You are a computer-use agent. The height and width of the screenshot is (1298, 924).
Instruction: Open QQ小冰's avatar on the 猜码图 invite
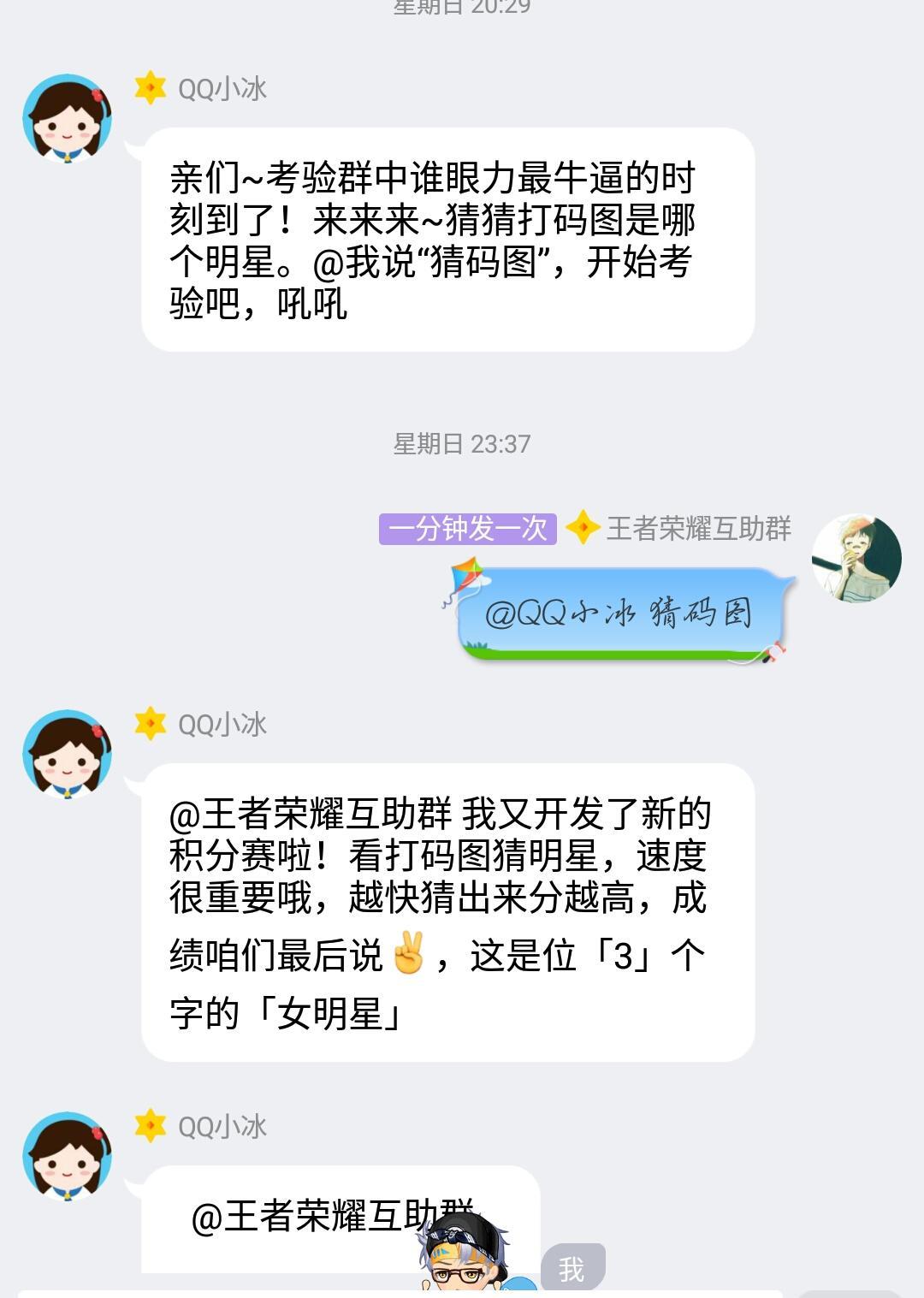click(68, 118)
